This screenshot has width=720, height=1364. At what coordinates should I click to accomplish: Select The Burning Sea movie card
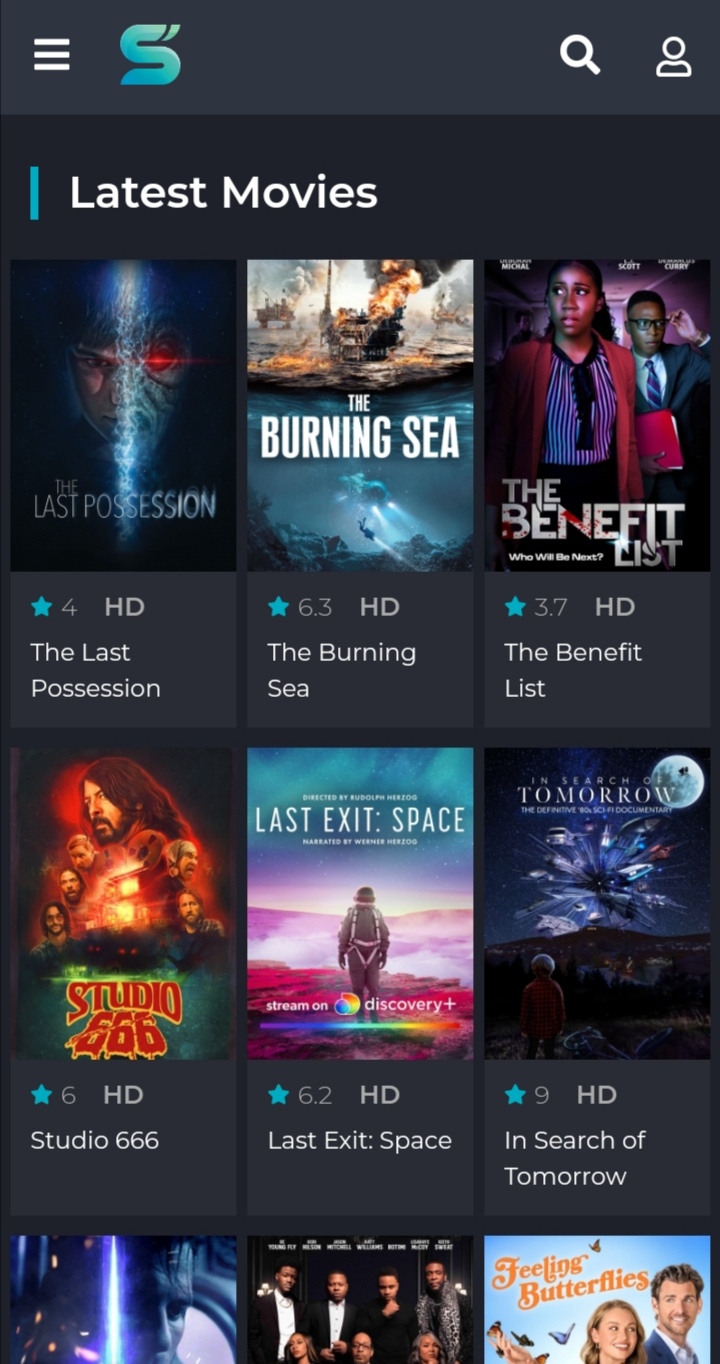pos(360,416)
